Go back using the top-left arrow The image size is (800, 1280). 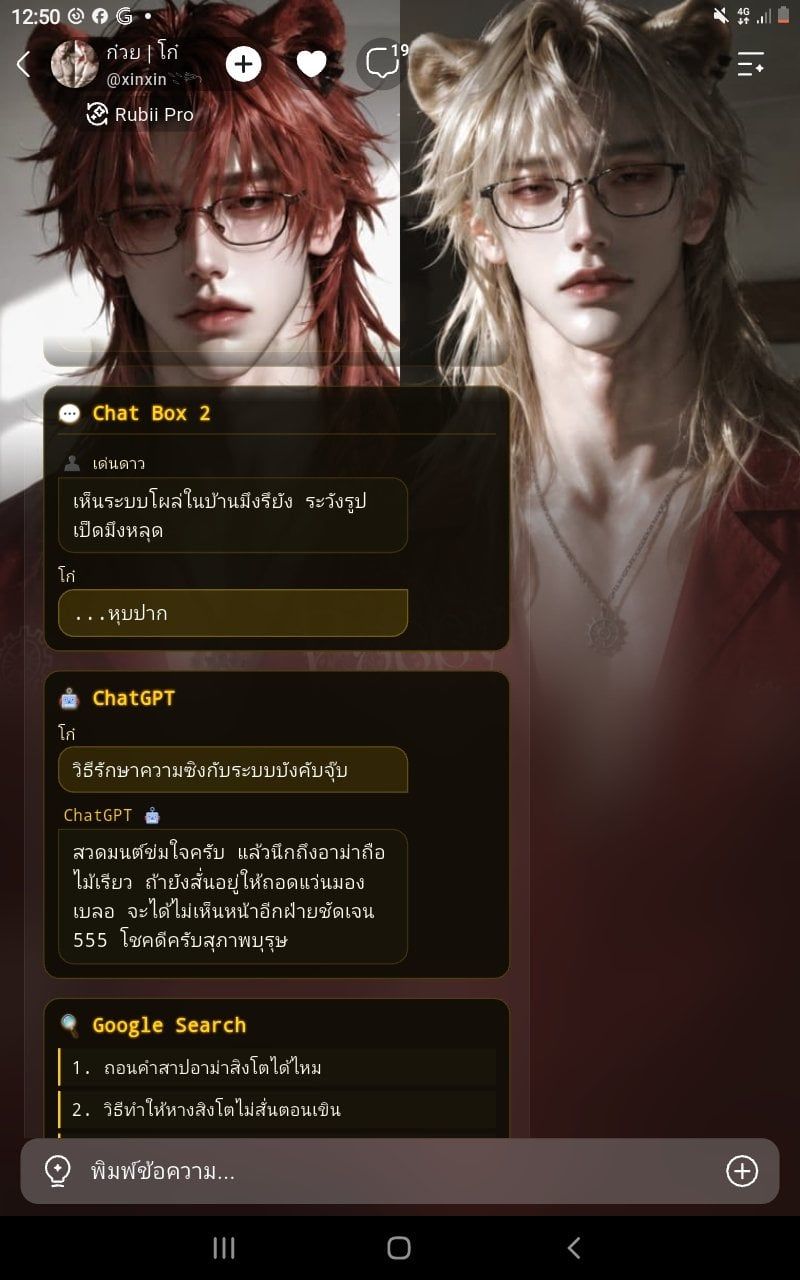(x=23, y=65)
